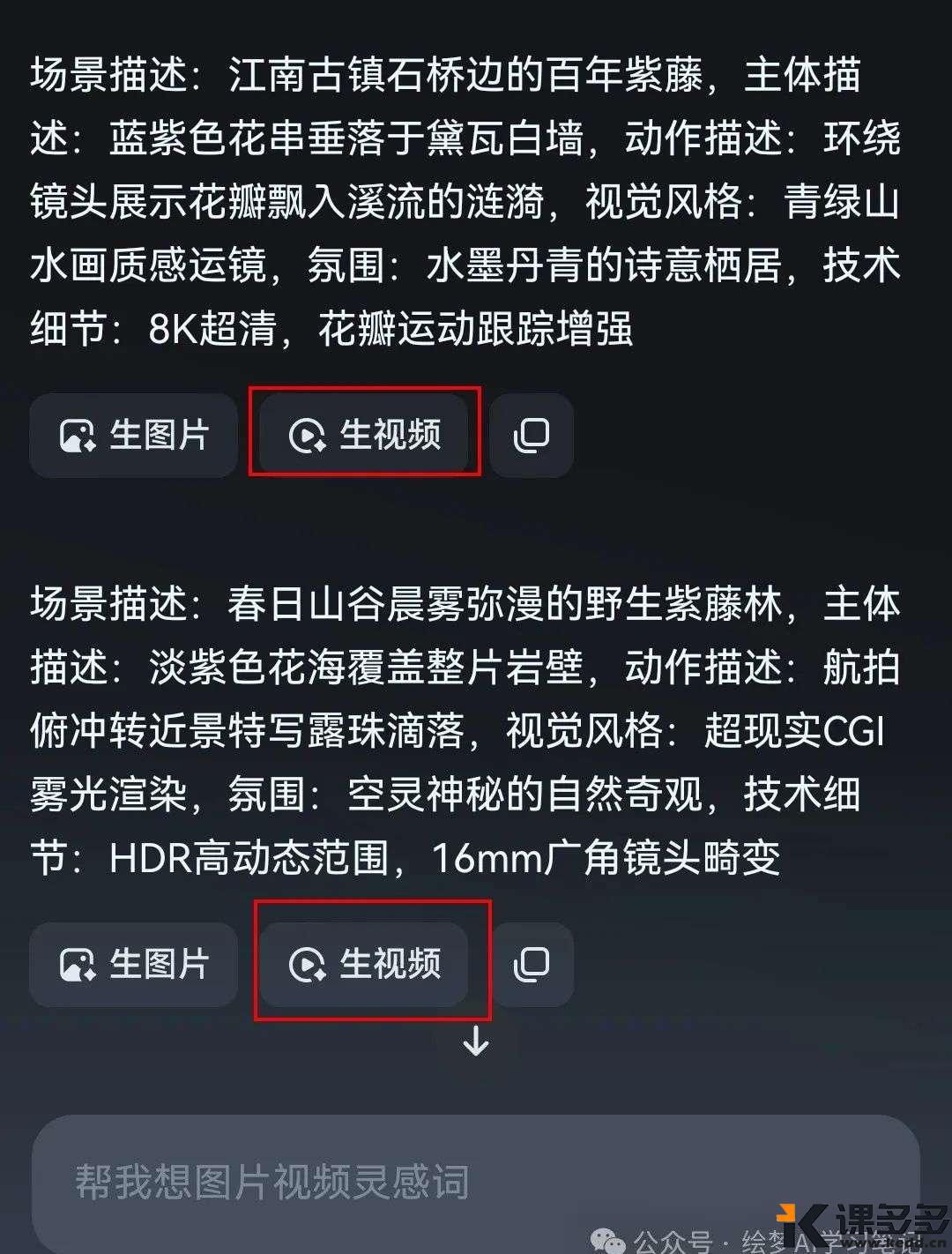Select the image icon inside the first 生图片 button

tap(78, 435)
